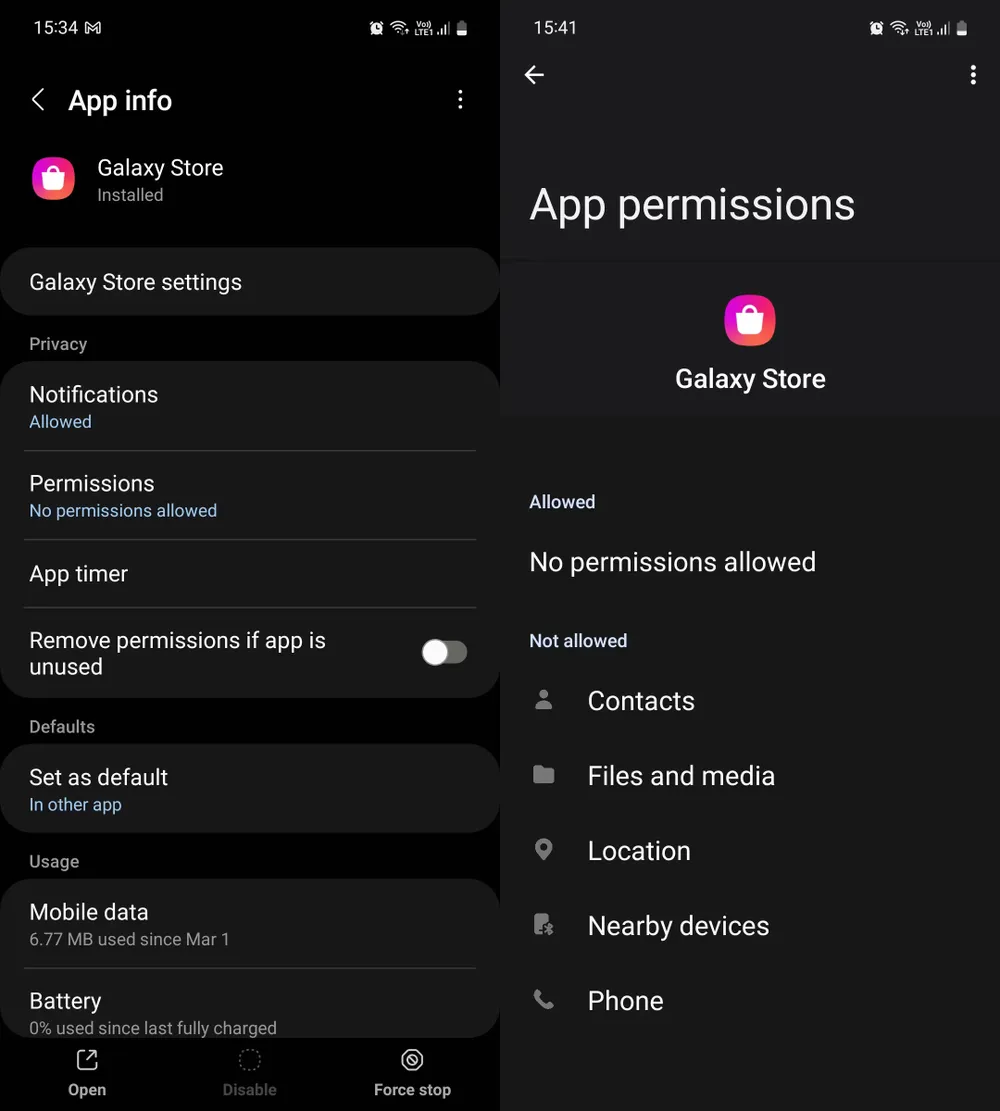This screenshot has width=1000, height=1111.
Task: Open the App info overflow menu
Action: [460, 99]
